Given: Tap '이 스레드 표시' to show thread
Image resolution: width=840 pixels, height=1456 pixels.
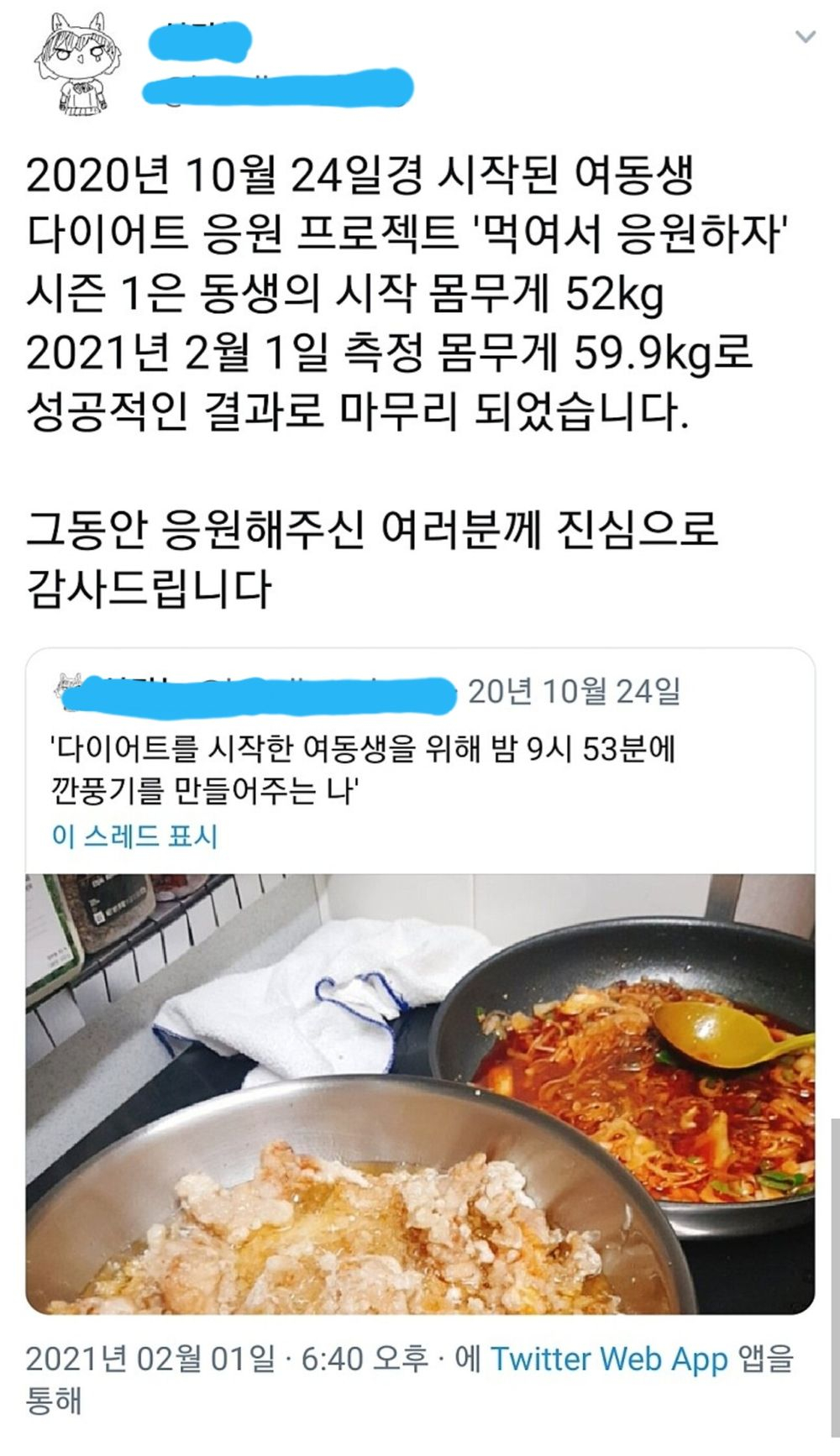Looking at the screenshot, I should (x=134, y=835).
